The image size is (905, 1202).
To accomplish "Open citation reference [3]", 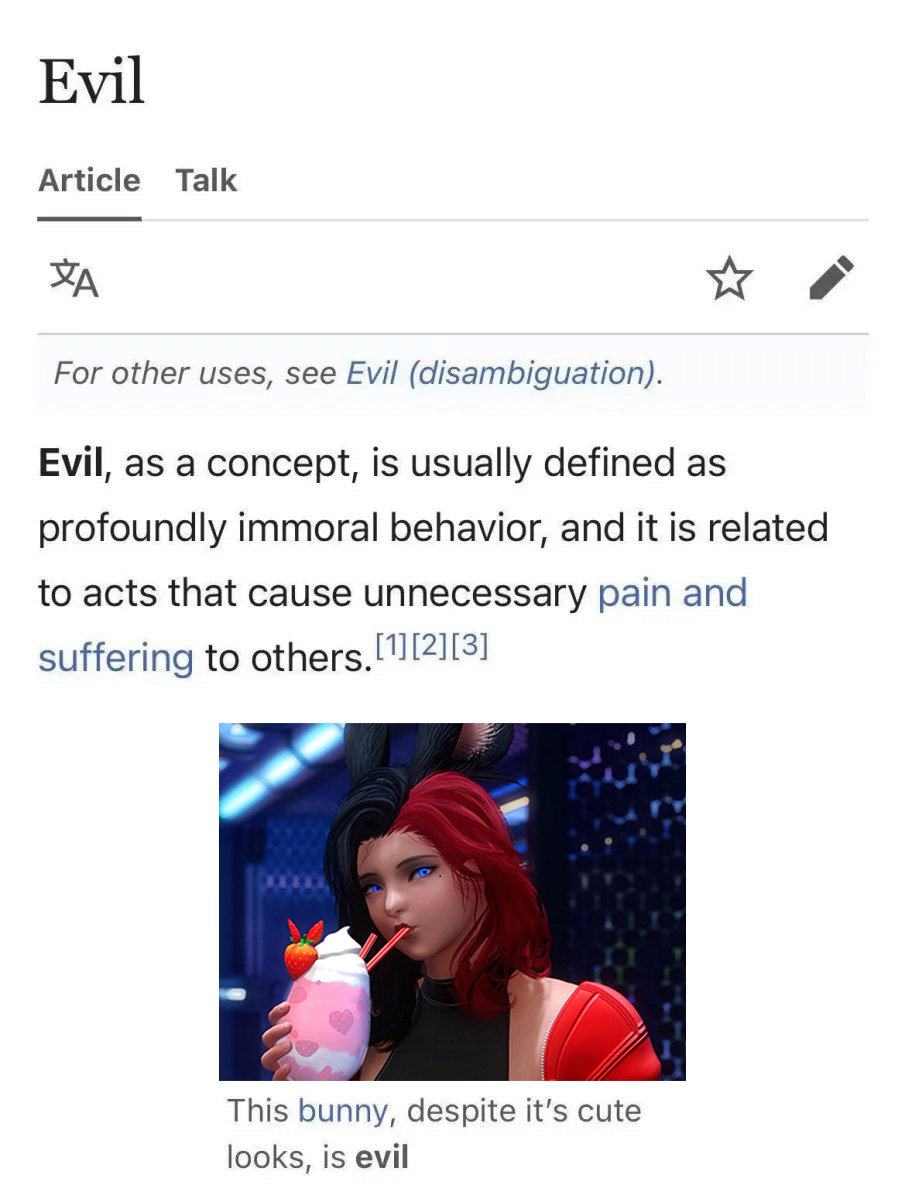I will coord(469,647).
